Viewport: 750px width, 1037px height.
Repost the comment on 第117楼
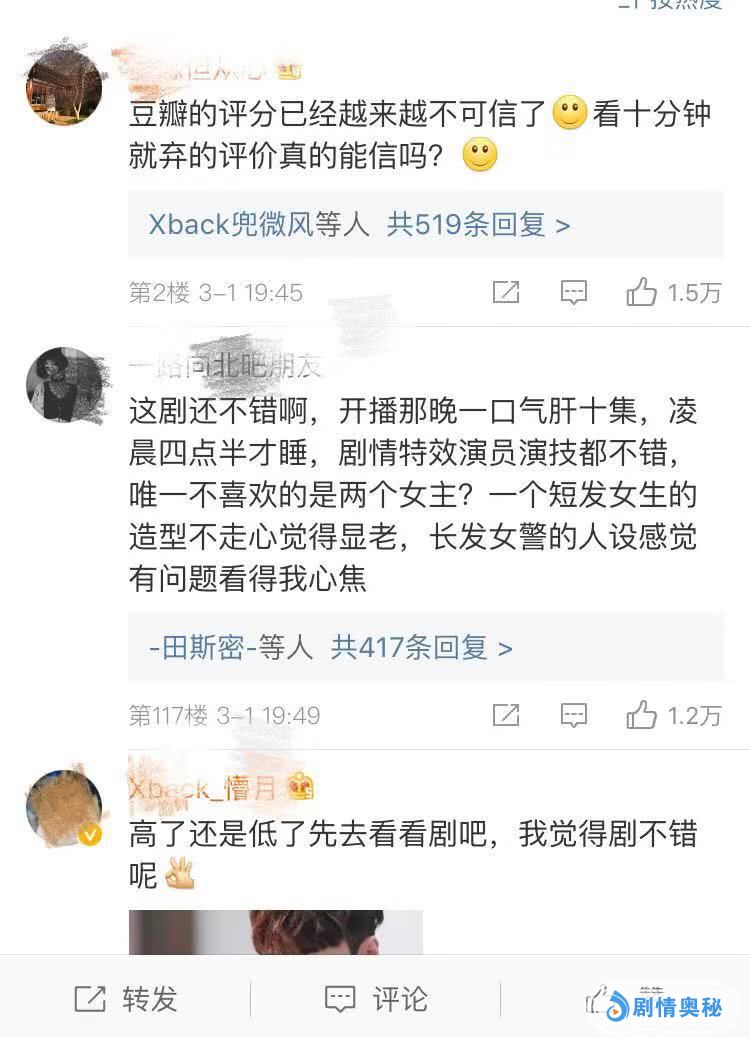tap(506, 715)
